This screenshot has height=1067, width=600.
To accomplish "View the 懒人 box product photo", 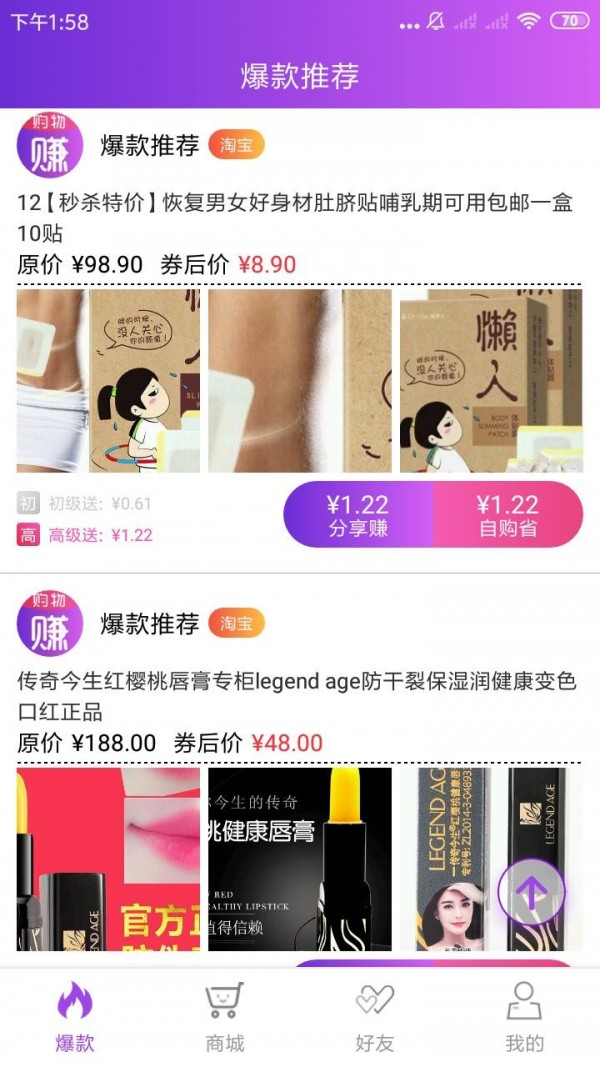I will [491, 381].
